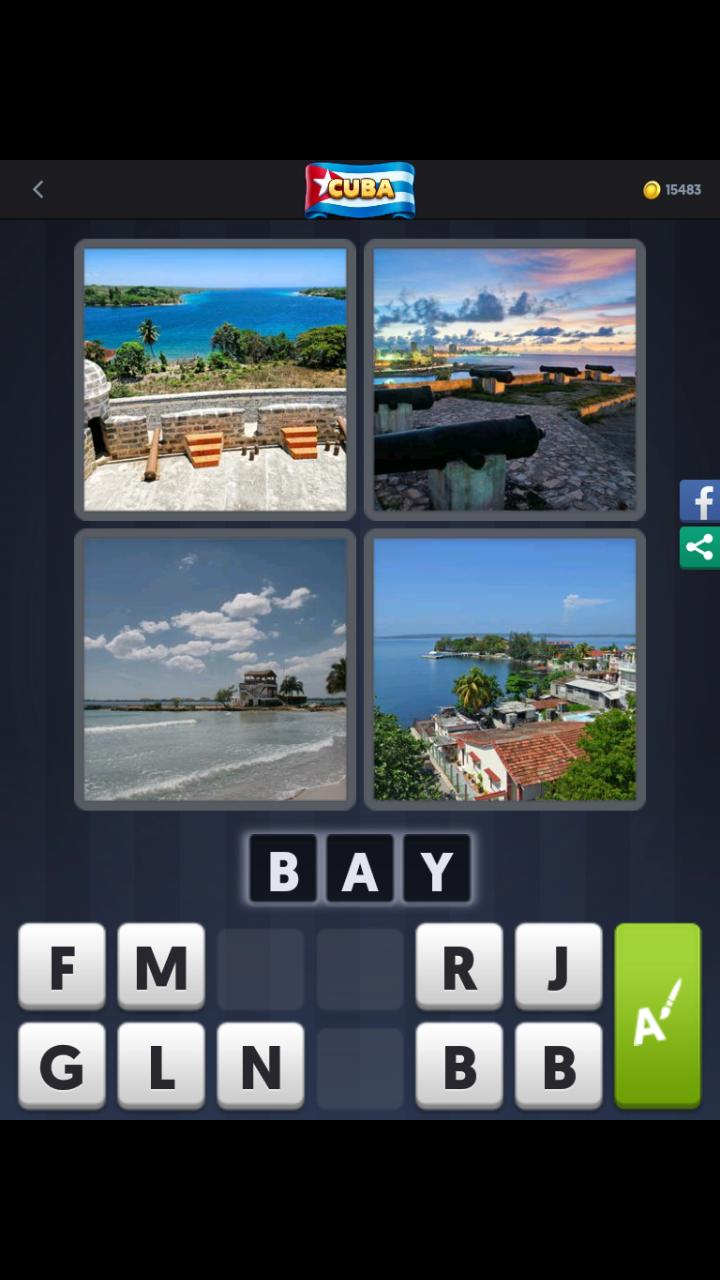Share the puzzle on Facebook
This screenshot has width=720, height=1280.
700,501
